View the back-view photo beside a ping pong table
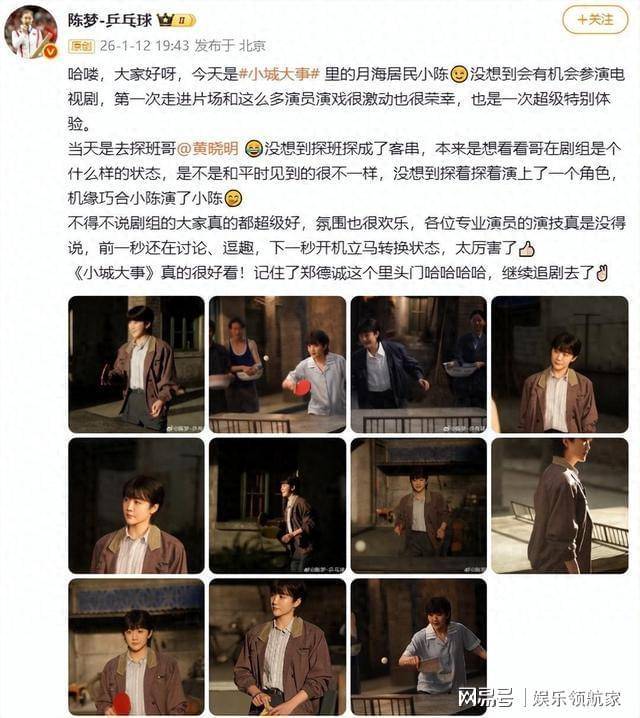This screenshot has width=640, height=718. [x=559, y=505]
